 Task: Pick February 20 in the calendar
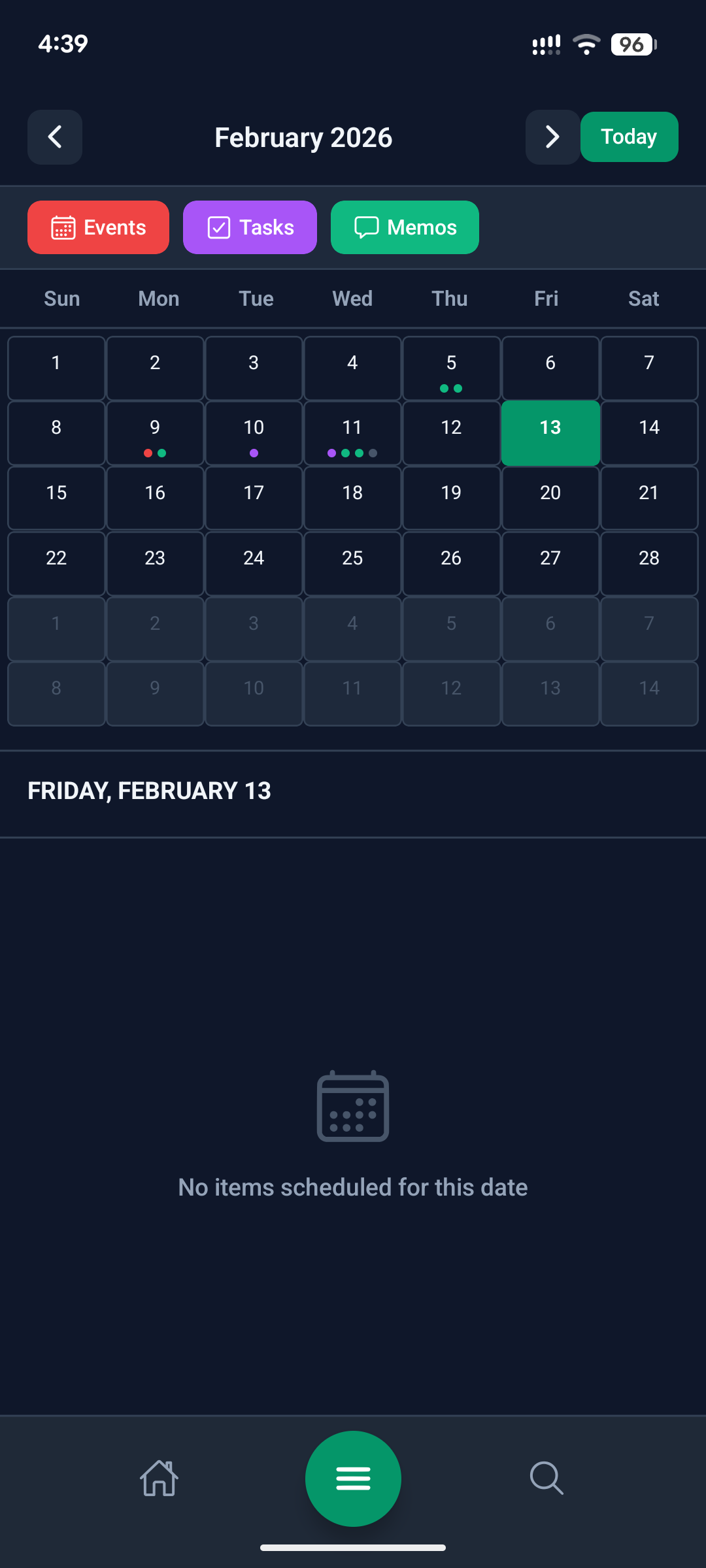click(x=550, y=498)
